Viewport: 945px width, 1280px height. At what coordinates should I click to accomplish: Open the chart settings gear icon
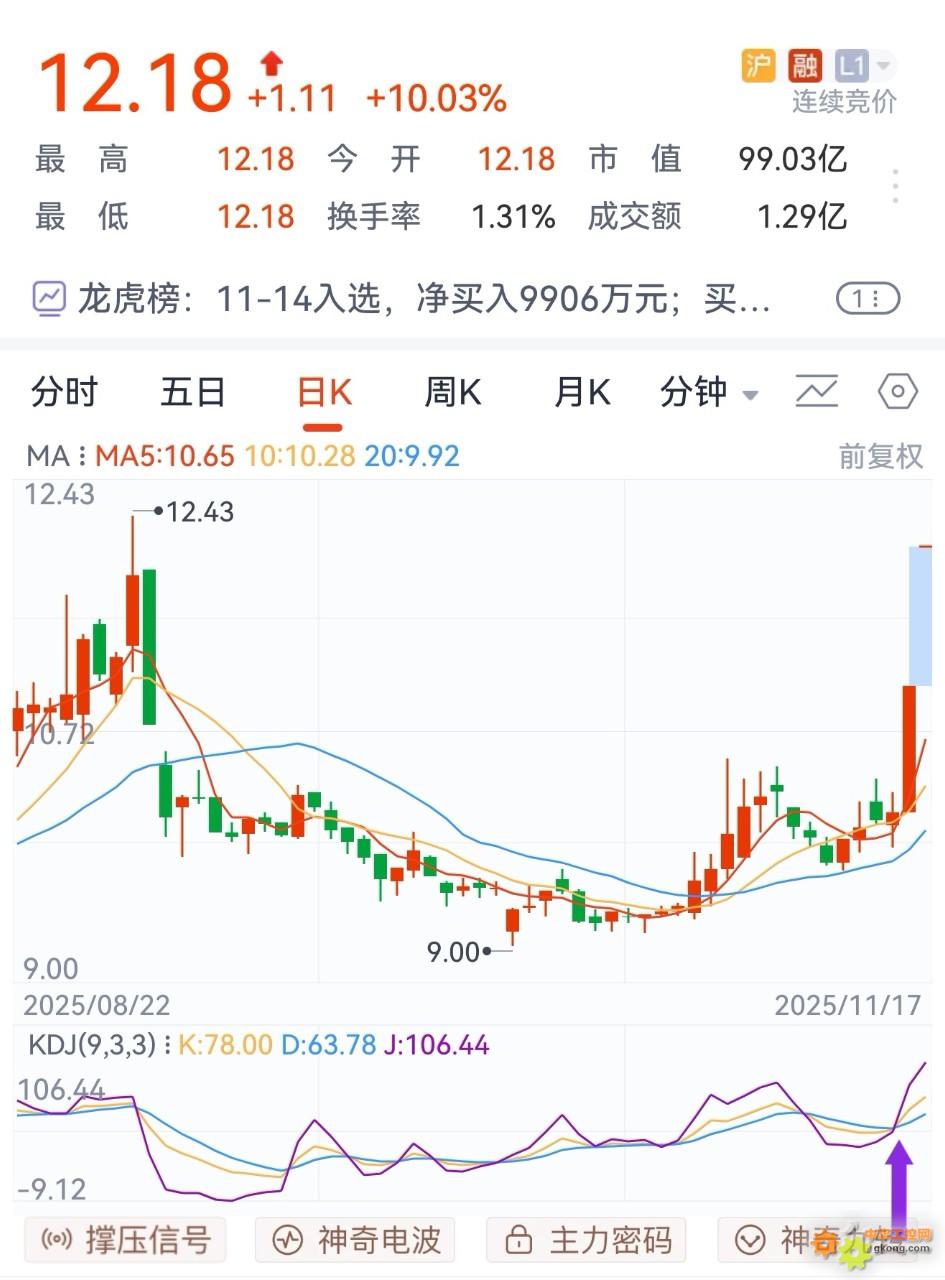[x=897, y=392]
